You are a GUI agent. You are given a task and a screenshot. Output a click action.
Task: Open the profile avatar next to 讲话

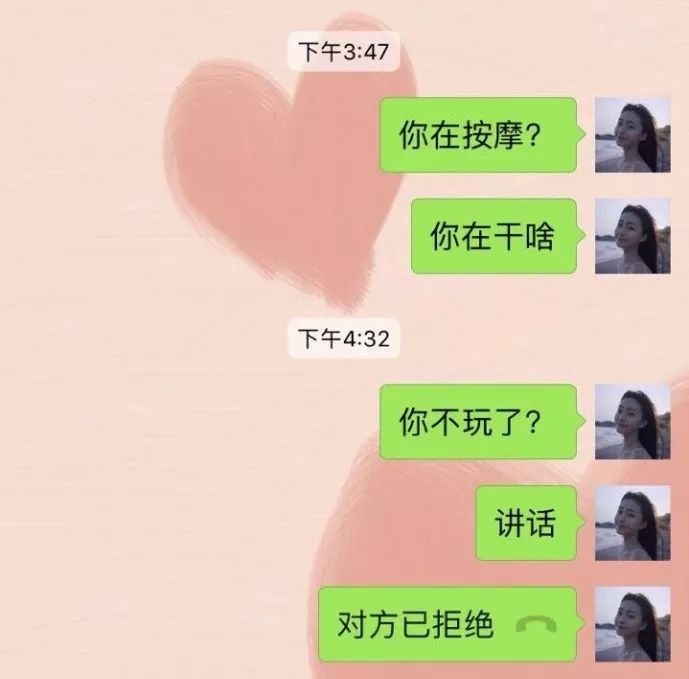tap(632, 523)
